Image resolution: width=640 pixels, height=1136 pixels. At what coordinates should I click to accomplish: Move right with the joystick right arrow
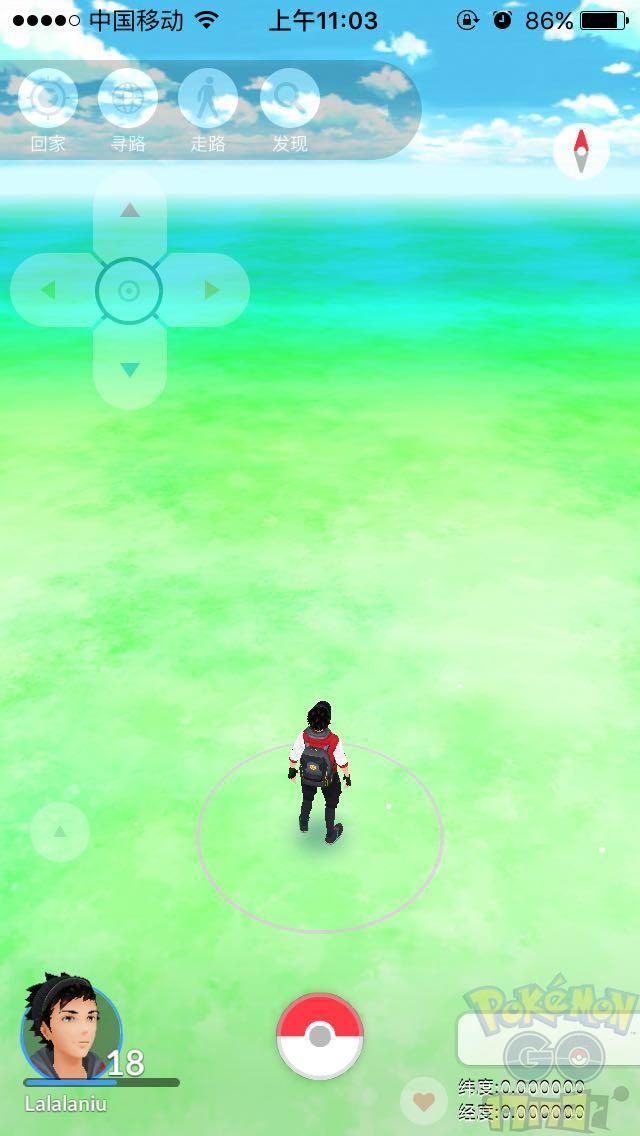click(211, 291)
